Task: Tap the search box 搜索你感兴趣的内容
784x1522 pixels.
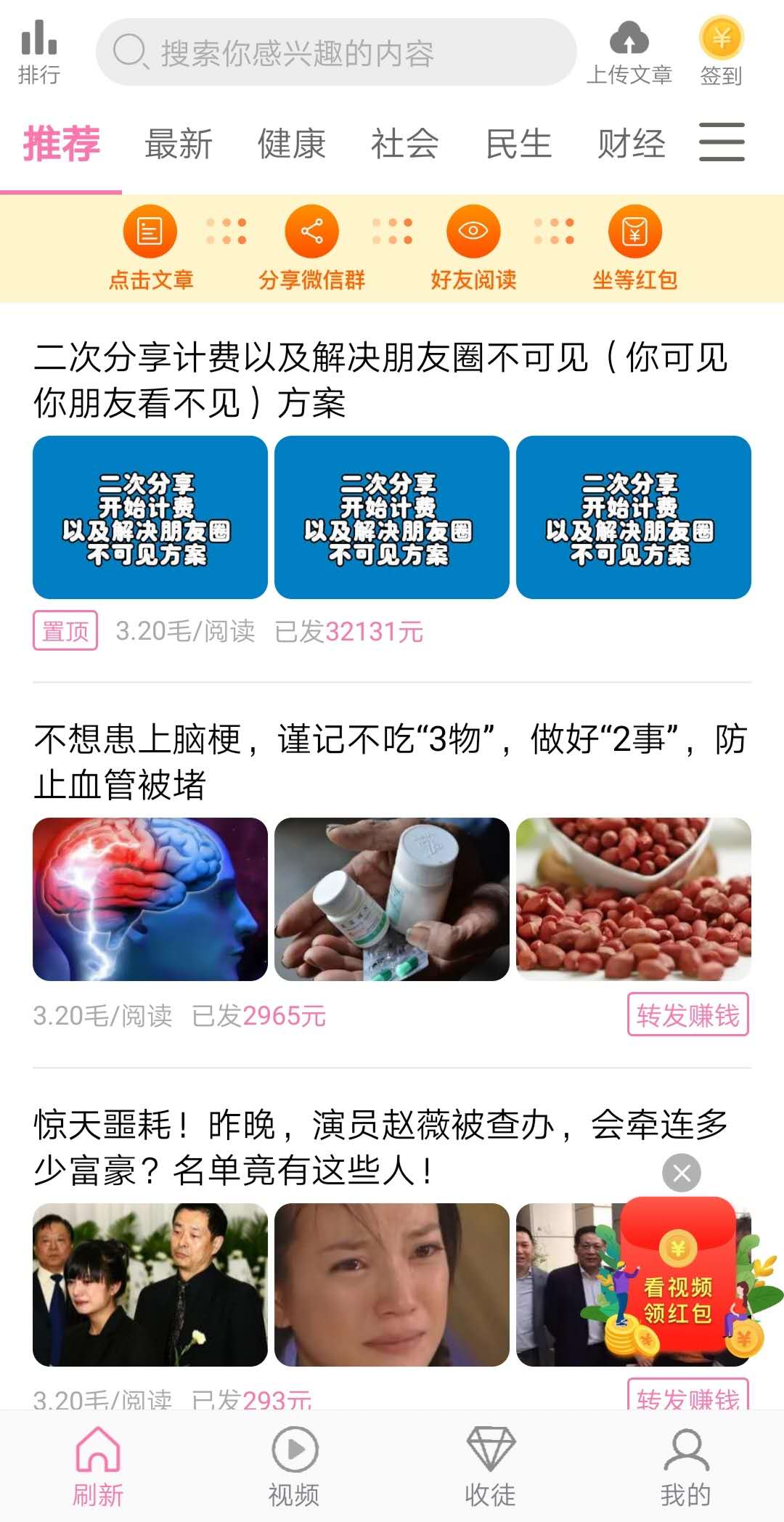Action: [336, 52]
